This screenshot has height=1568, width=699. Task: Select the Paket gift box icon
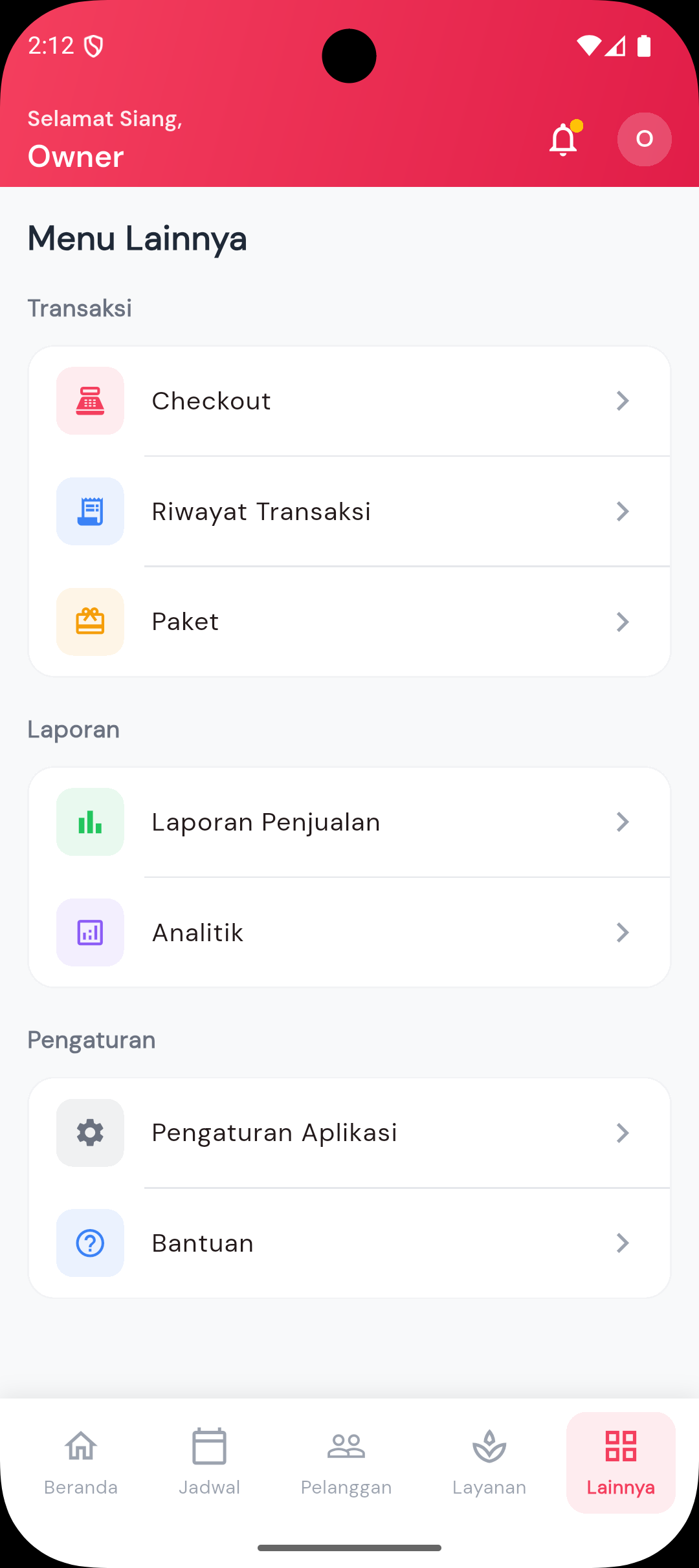pyautogui.click(x=89, y=622)
